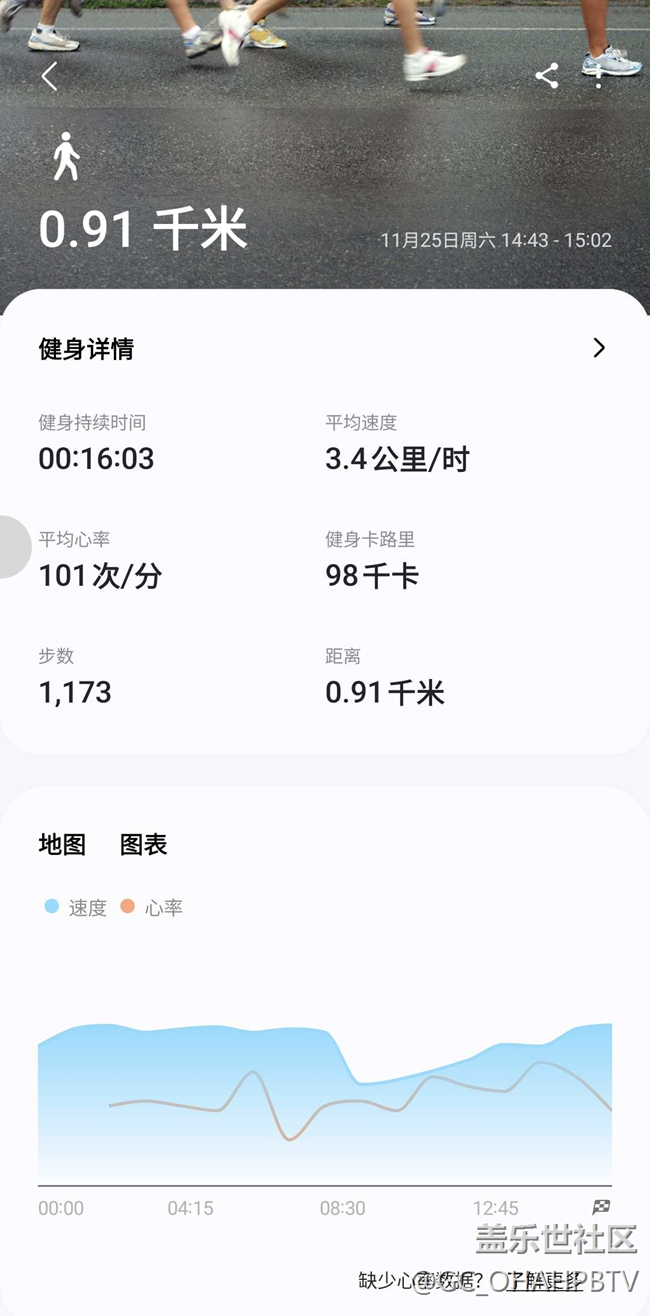Open the overflow menu at top right
Screen dimensions: 650x1316
598,76
